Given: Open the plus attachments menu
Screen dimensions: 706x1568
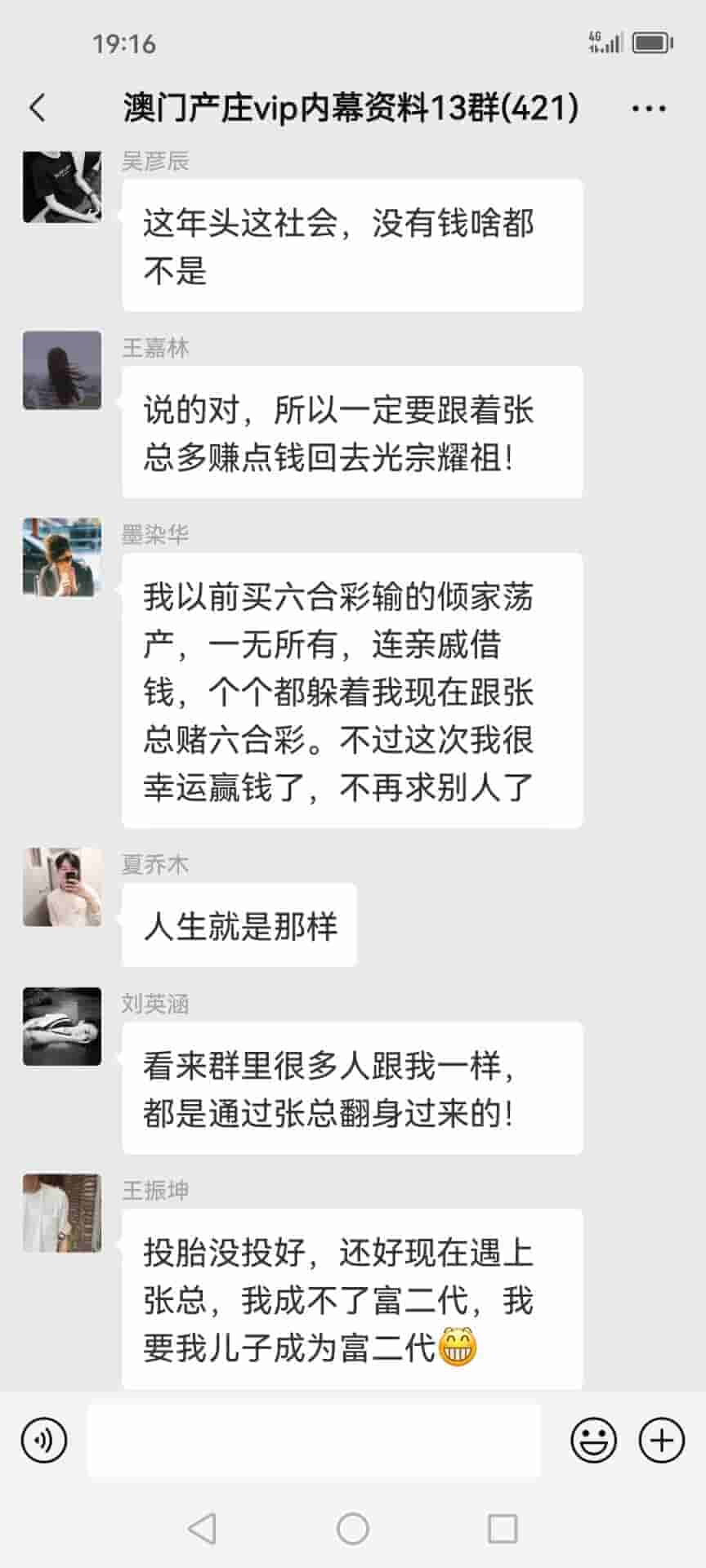Looking at the screenshot, I should [661, 1440].
